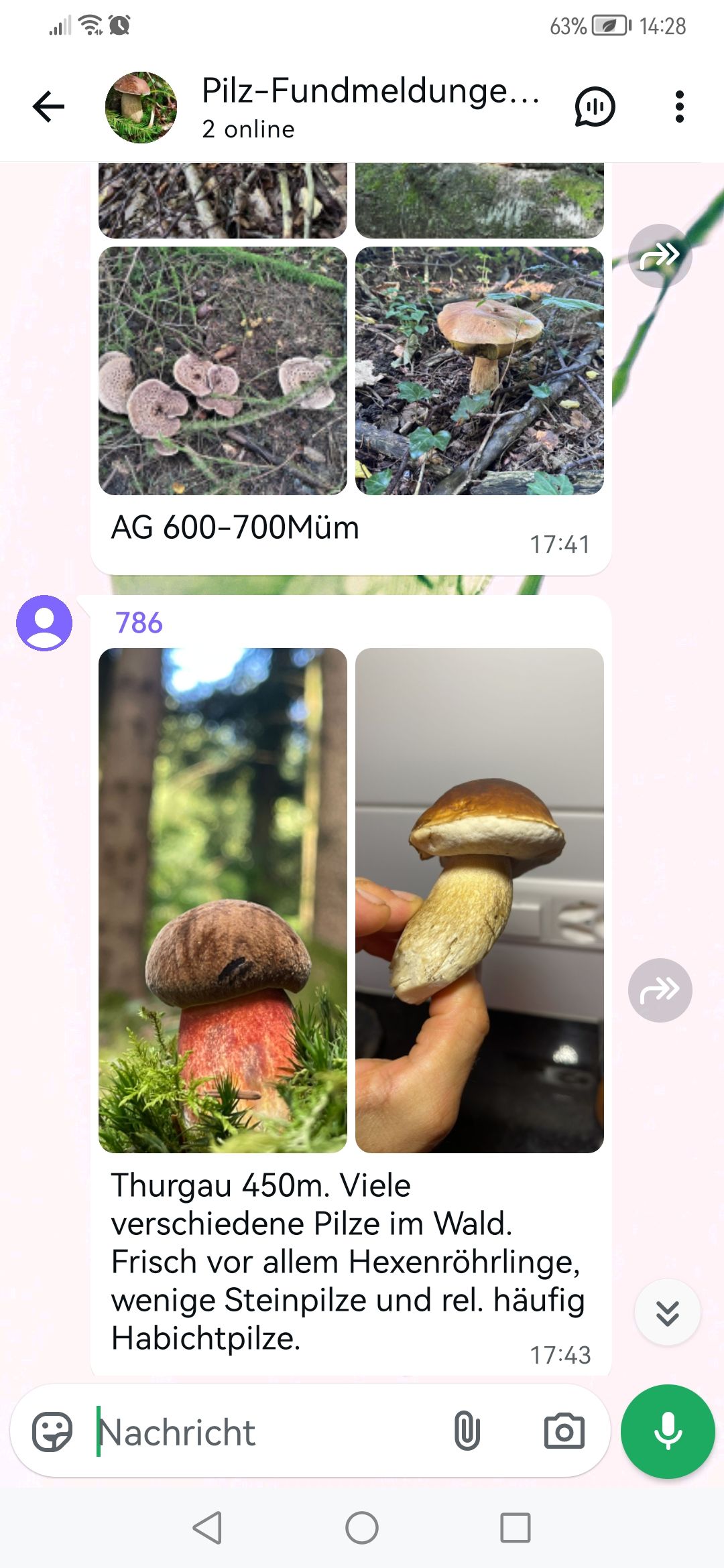Forward the AG 600-700Müm message
The width and height of the screenshot is (724, 1568).
pyautogui.click(x=660, y=256)
